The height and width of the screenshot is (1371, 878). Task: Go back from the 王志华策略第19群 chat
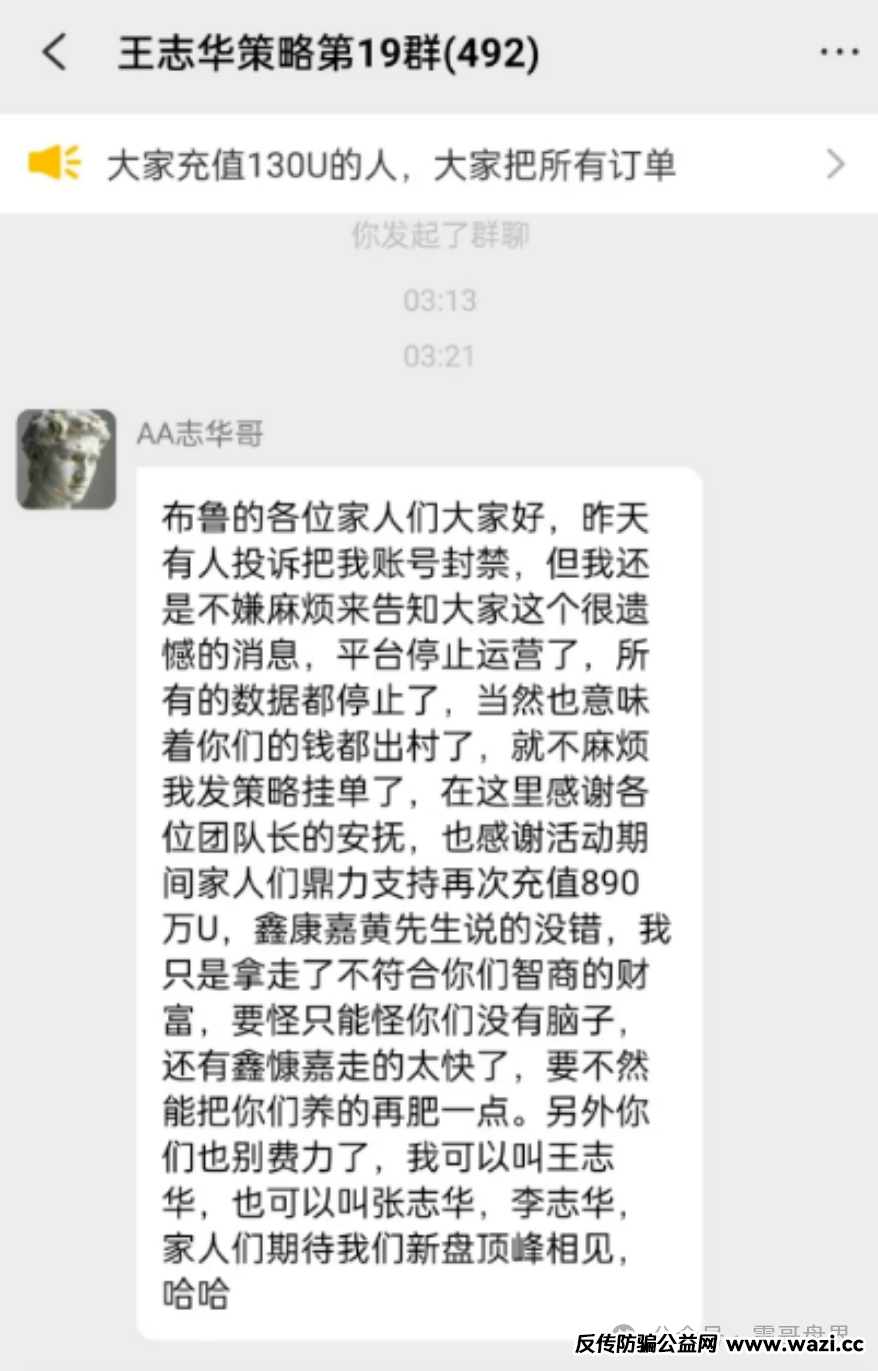54,52
